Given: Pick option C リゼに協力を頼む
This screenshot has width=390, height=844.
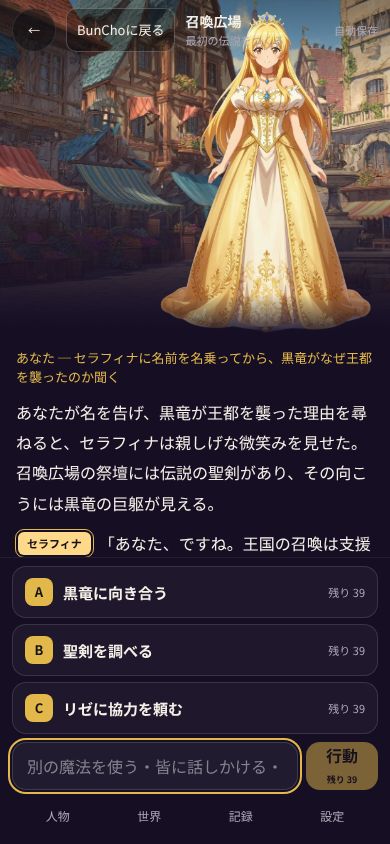Looking at the screenshot, I should point(195,708).
